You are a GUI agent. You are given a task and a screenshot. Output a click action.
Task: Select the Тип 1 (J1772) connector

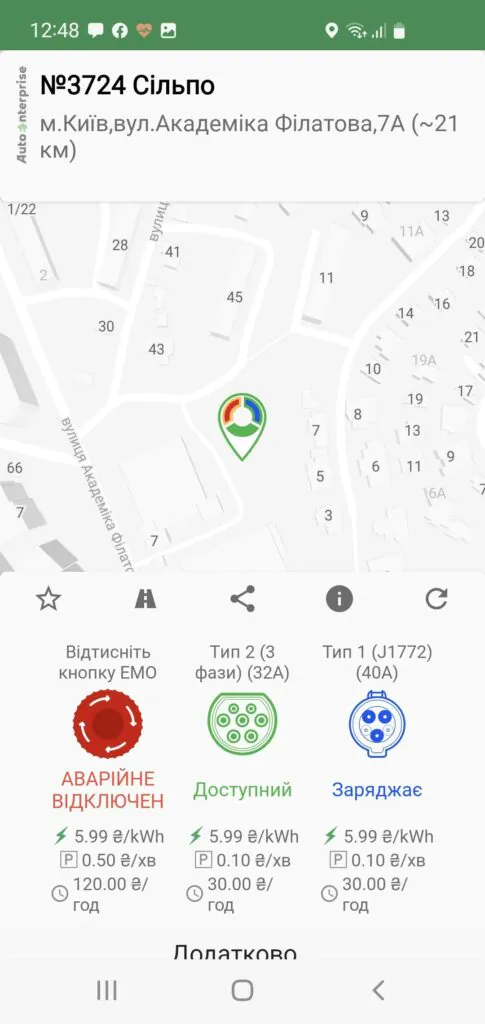(x=377, y=724)
